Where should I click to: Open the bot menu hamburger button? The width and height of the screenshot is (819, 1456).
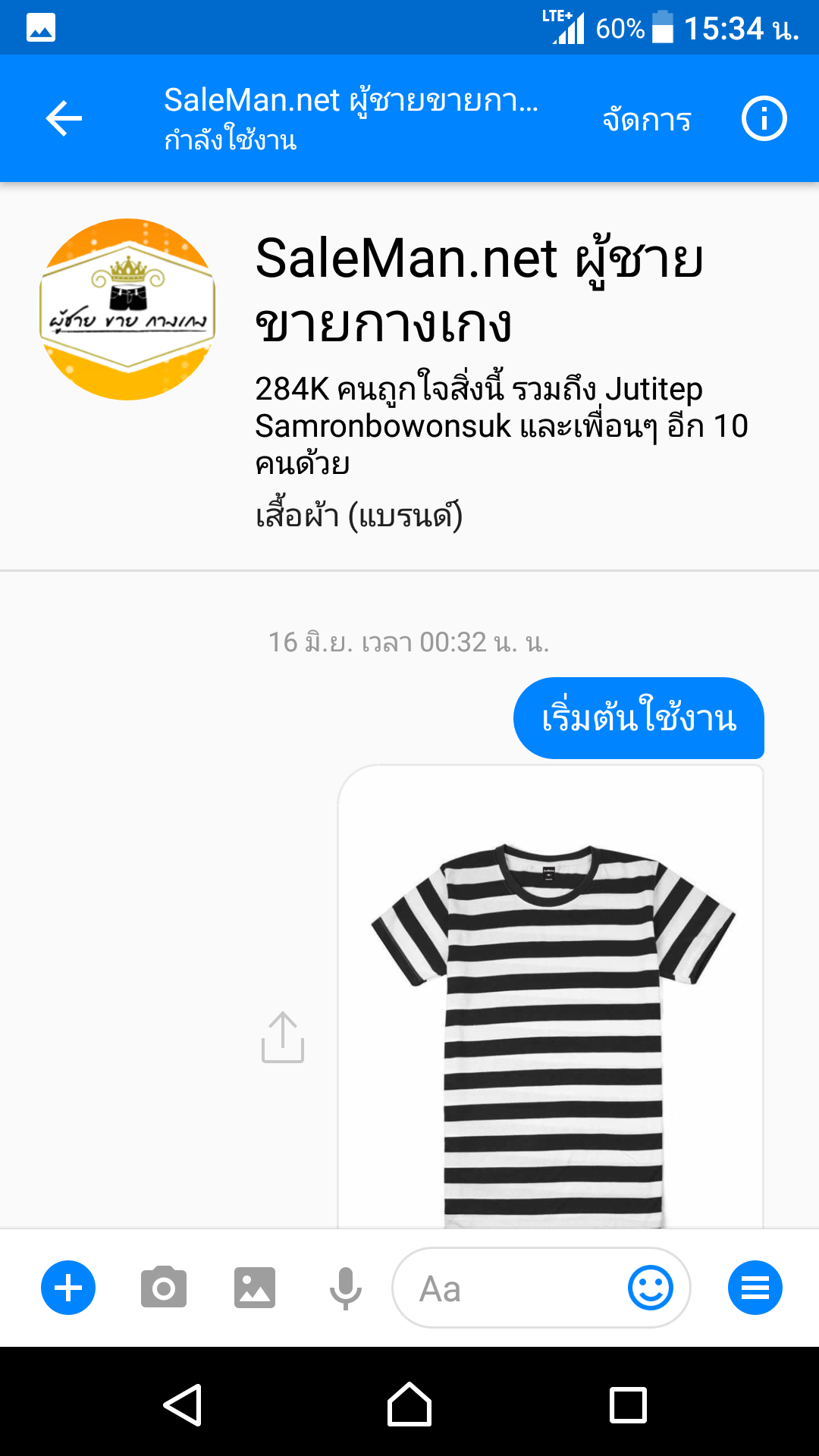755,1288
